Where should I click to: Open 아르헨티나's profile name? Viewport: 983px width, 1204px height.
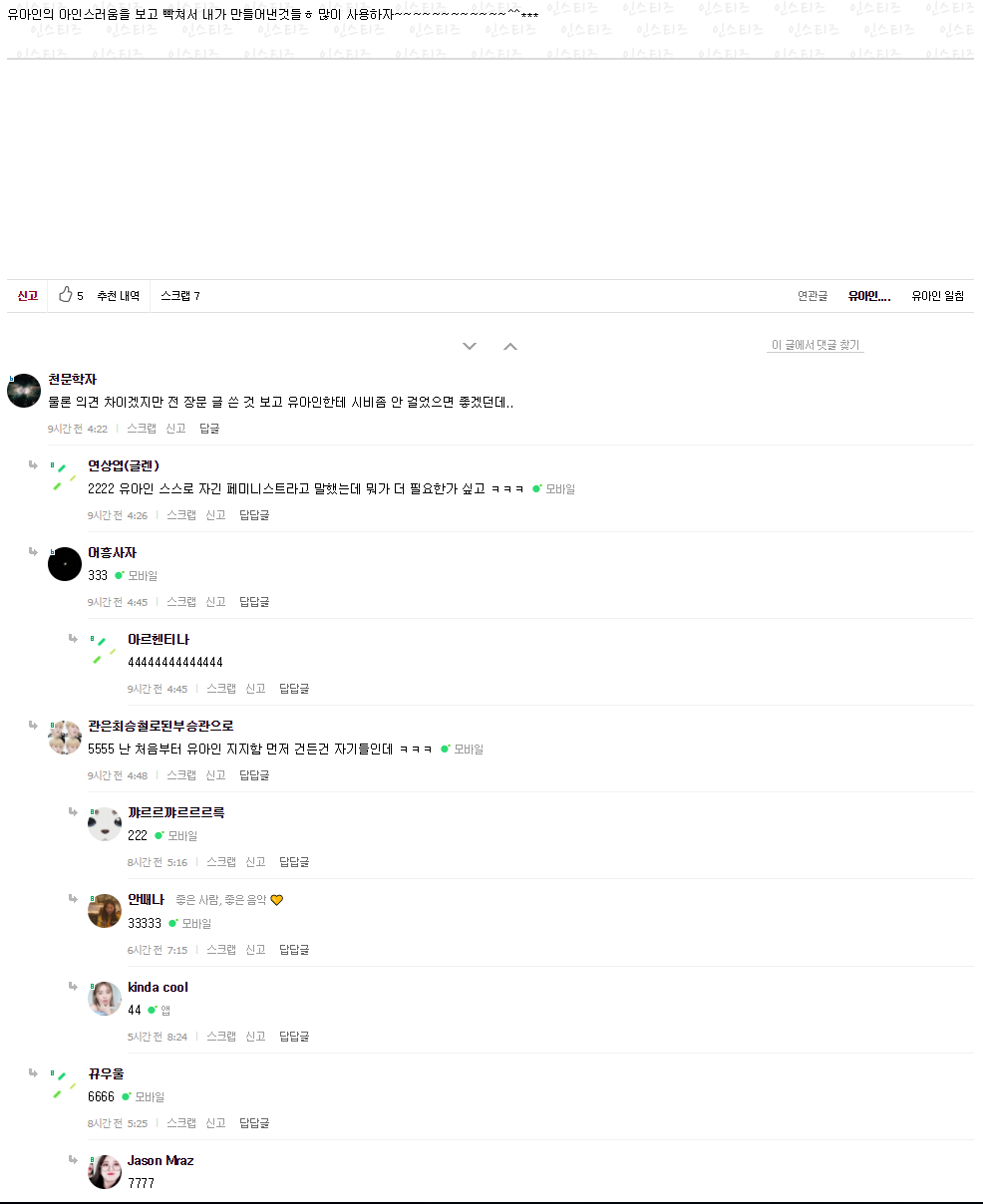(x=158, y=639)
